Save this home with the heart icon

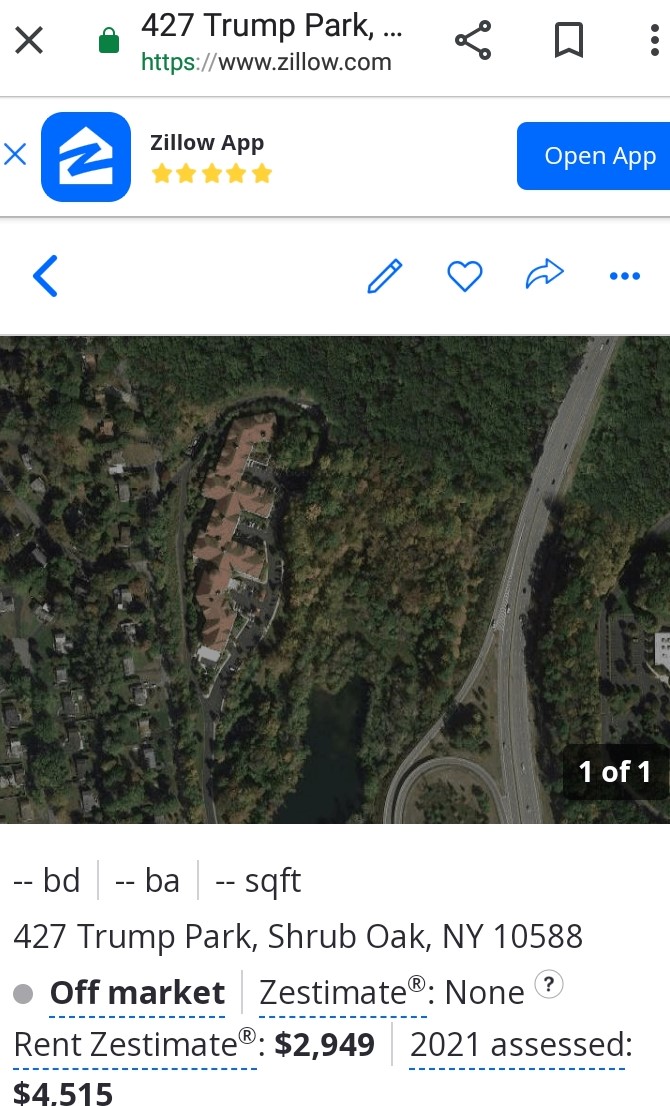pos(465,276)
